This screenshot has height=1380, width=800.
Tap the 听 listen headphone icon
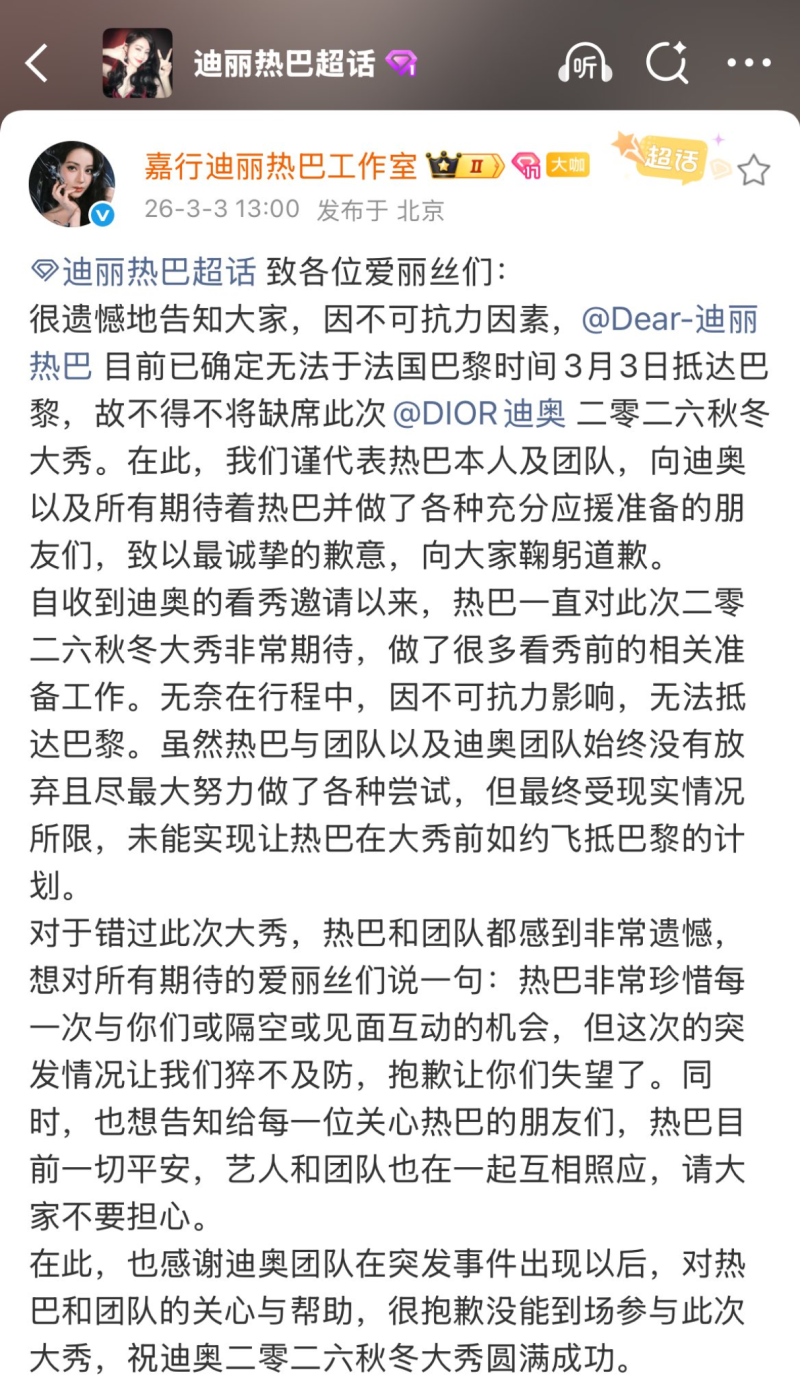[585, 64]
